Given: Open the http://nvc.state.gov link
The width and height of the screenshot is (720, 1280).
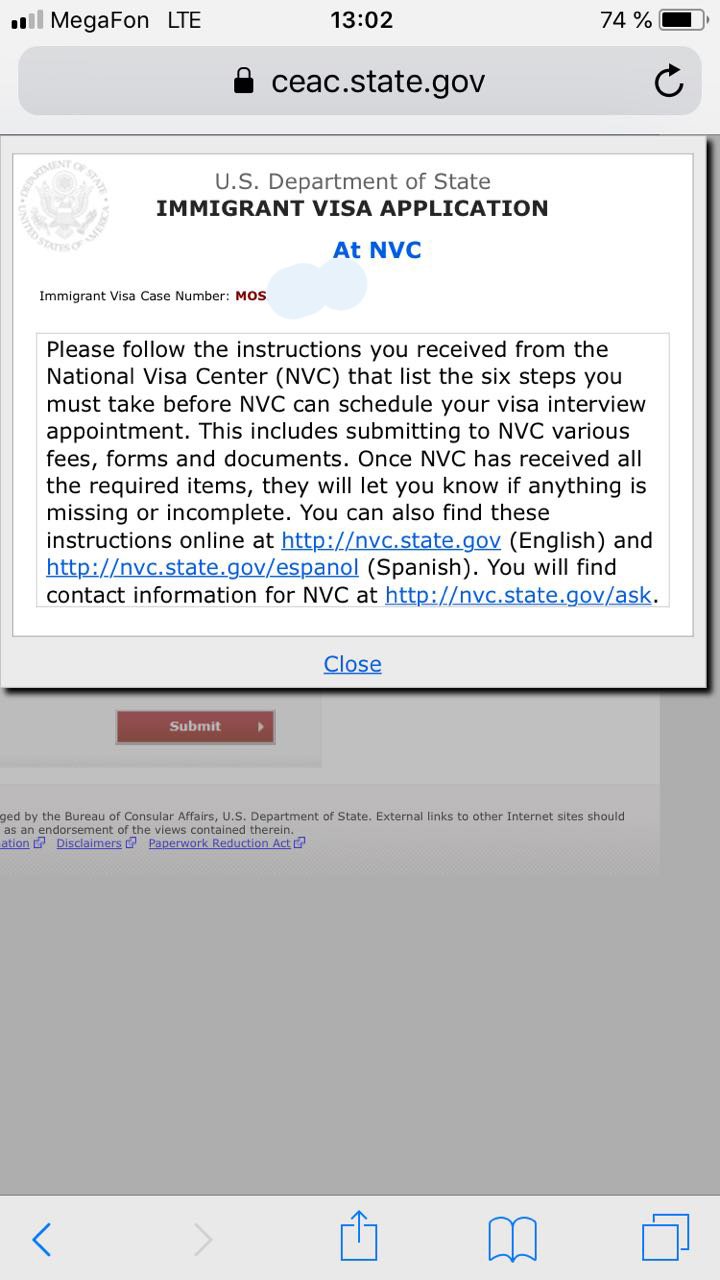Looking at the screenshot, I should click(x=391, y=541).
